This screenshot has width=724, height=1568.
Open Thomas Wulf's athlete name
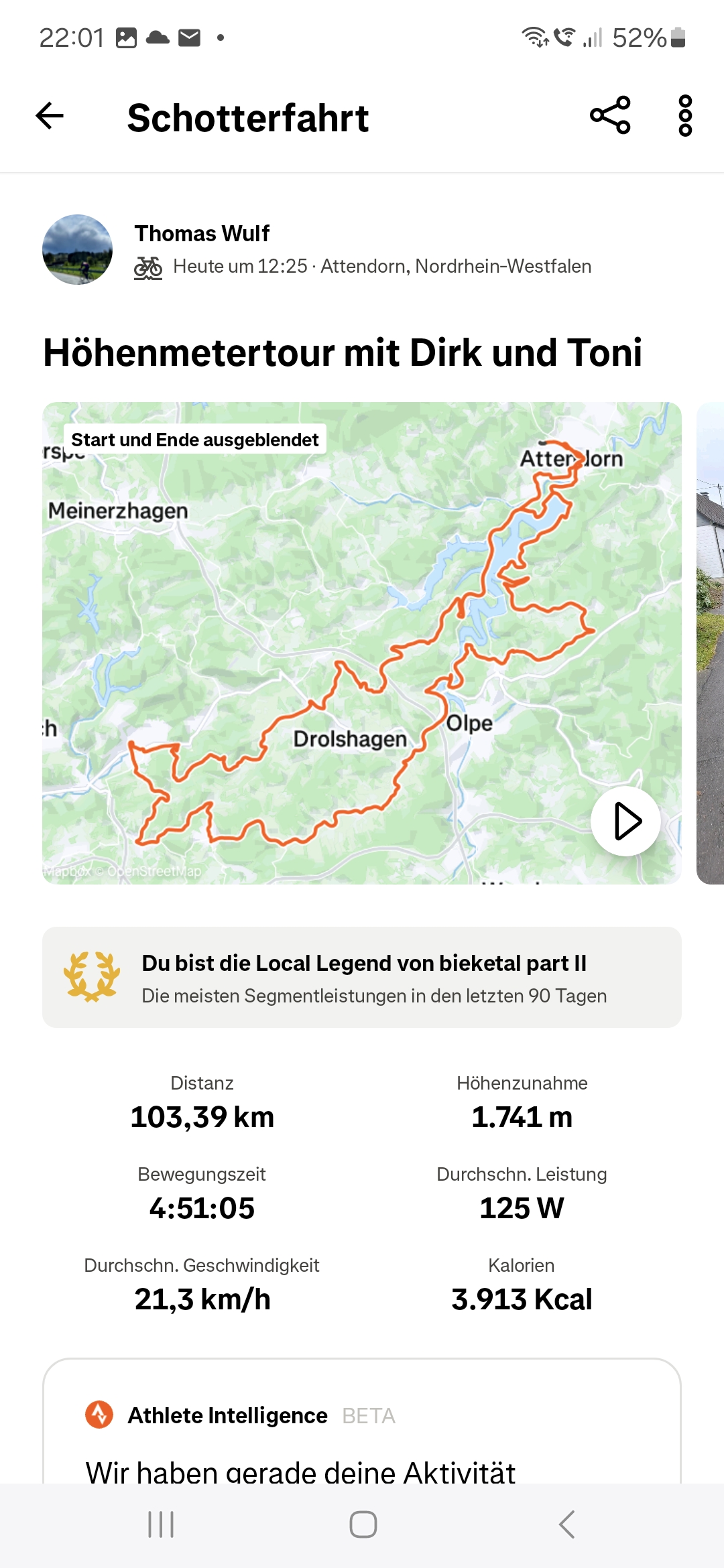point(202,233)
